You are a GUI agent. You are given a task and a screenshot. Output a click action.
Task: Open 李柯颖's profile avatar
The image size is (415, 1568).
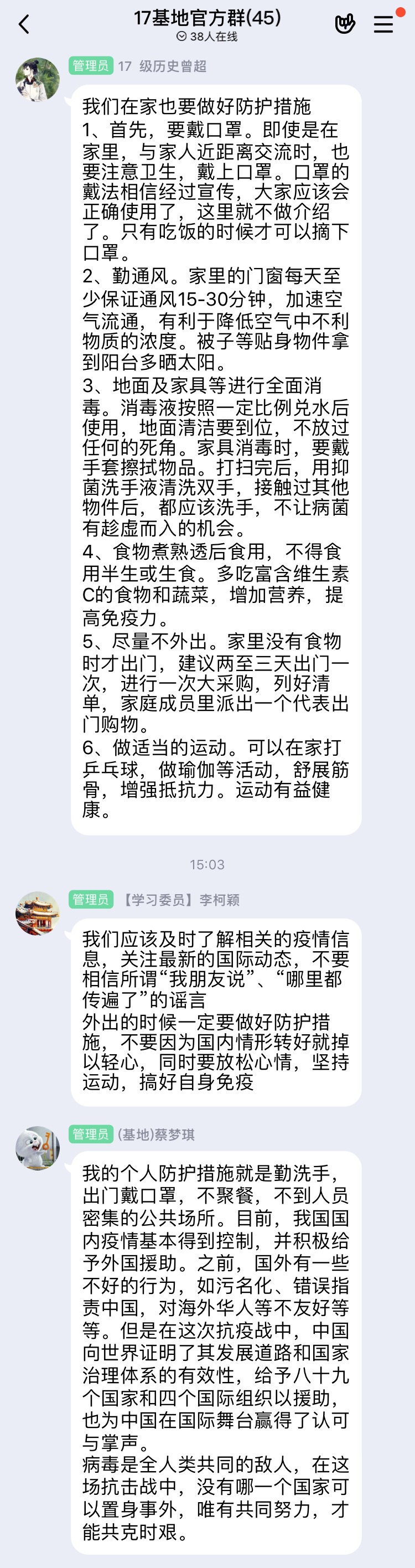tap(38, 914)
